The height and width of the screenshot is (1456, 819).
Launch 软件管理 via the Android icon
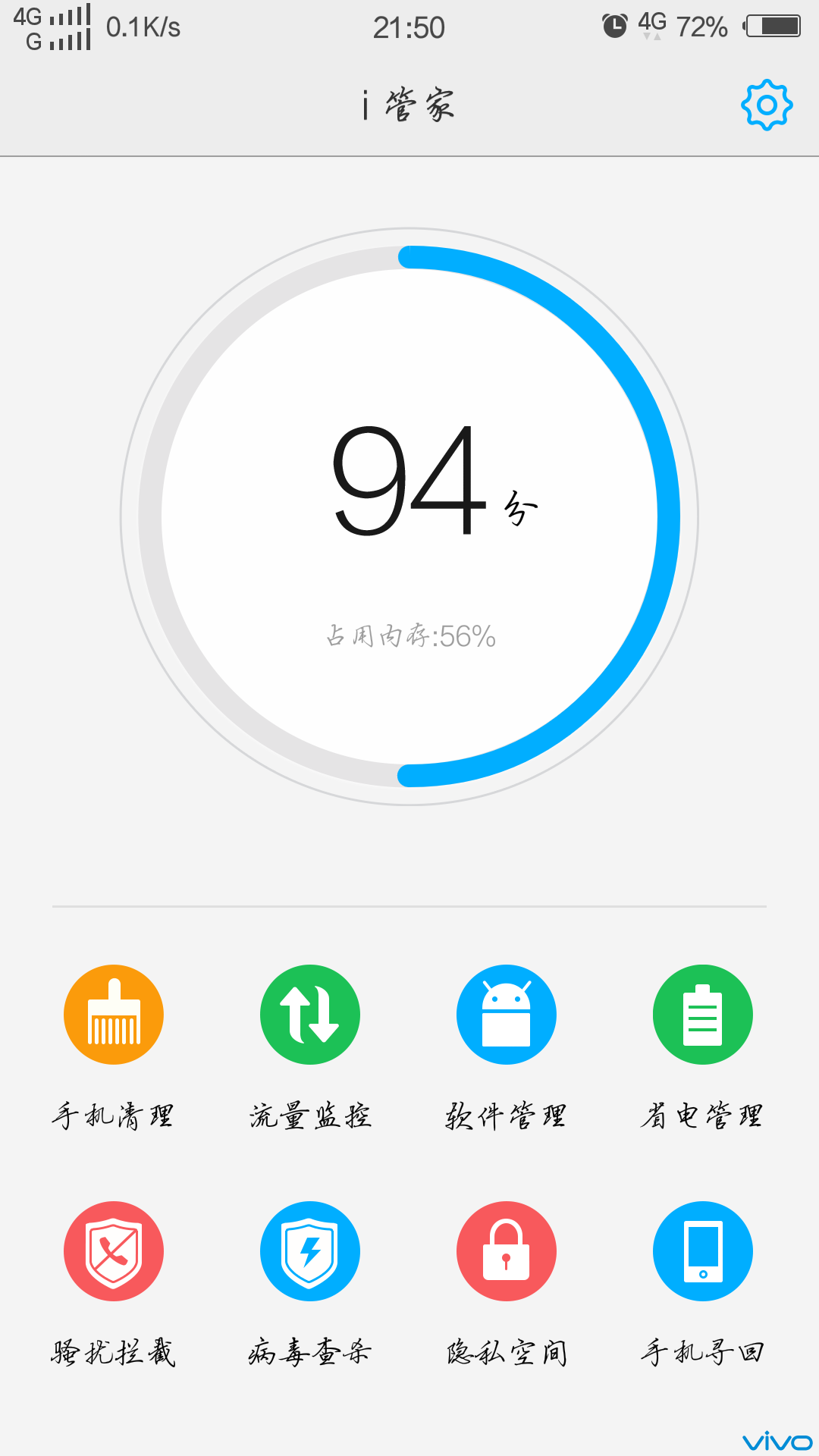(x=506, y=1014)
